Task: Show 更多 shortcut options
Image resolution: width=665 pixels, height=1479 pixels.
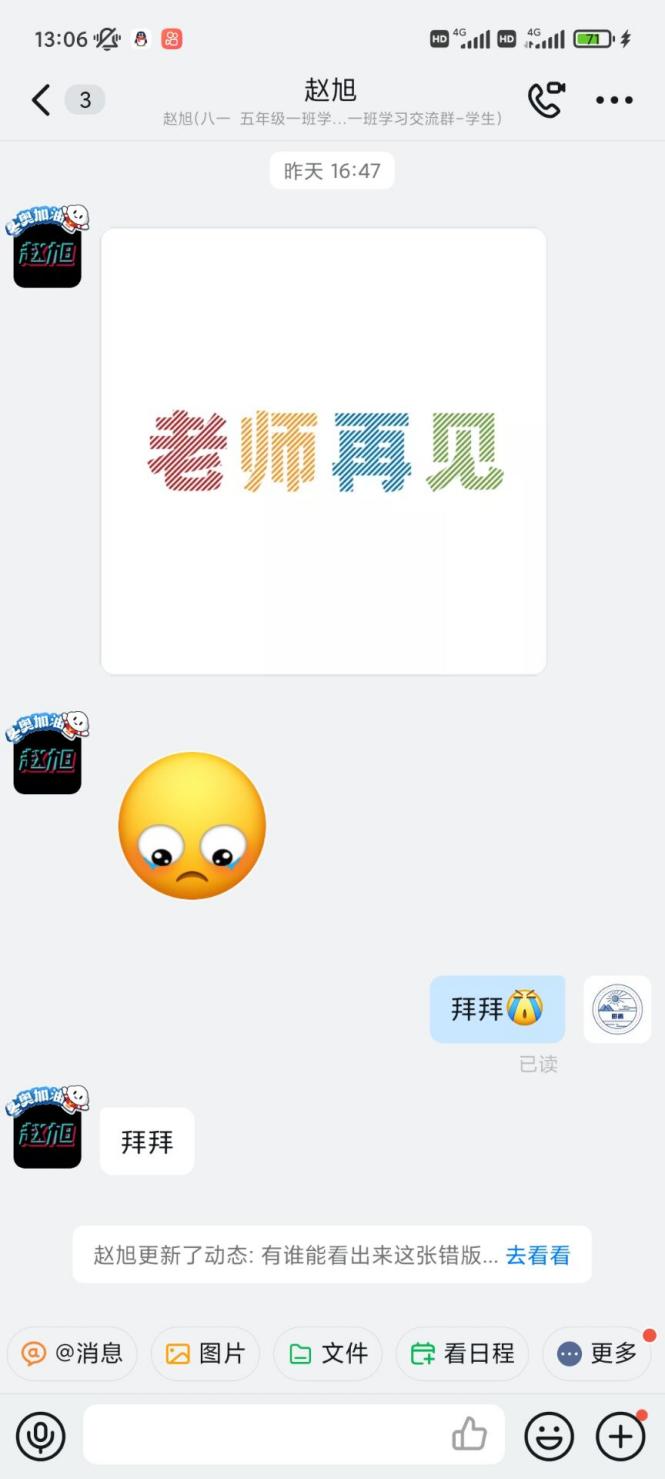Action: coord(597,1354)
